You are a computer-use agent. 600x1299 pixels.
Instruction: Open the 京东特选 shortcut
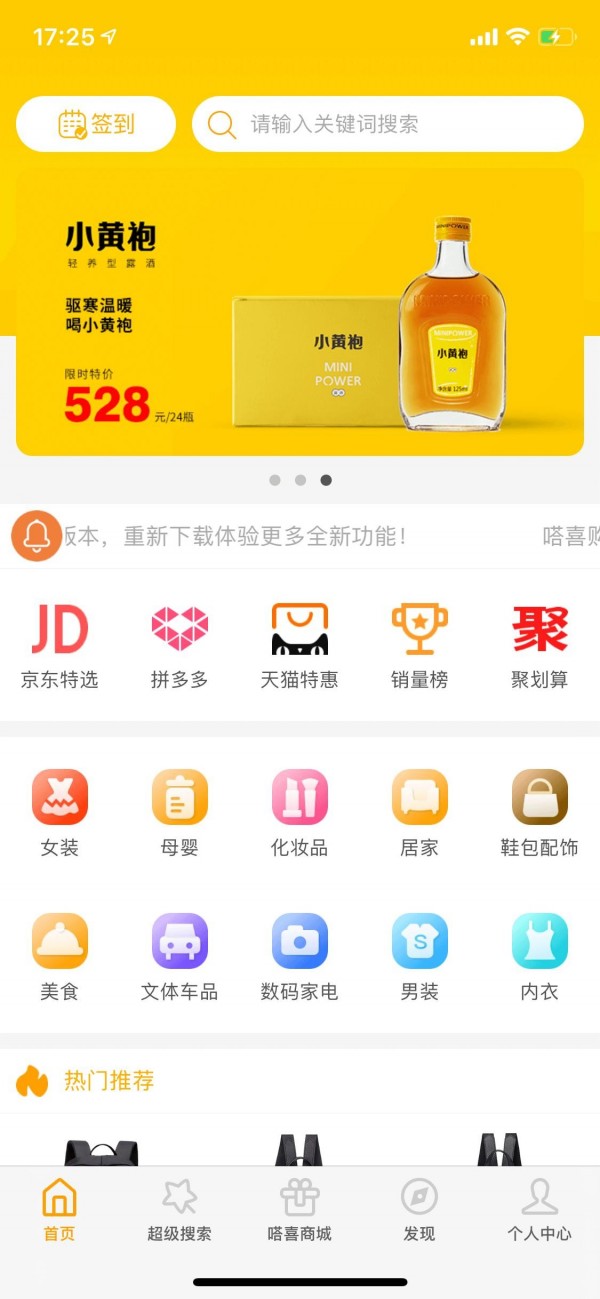(60, 645)
